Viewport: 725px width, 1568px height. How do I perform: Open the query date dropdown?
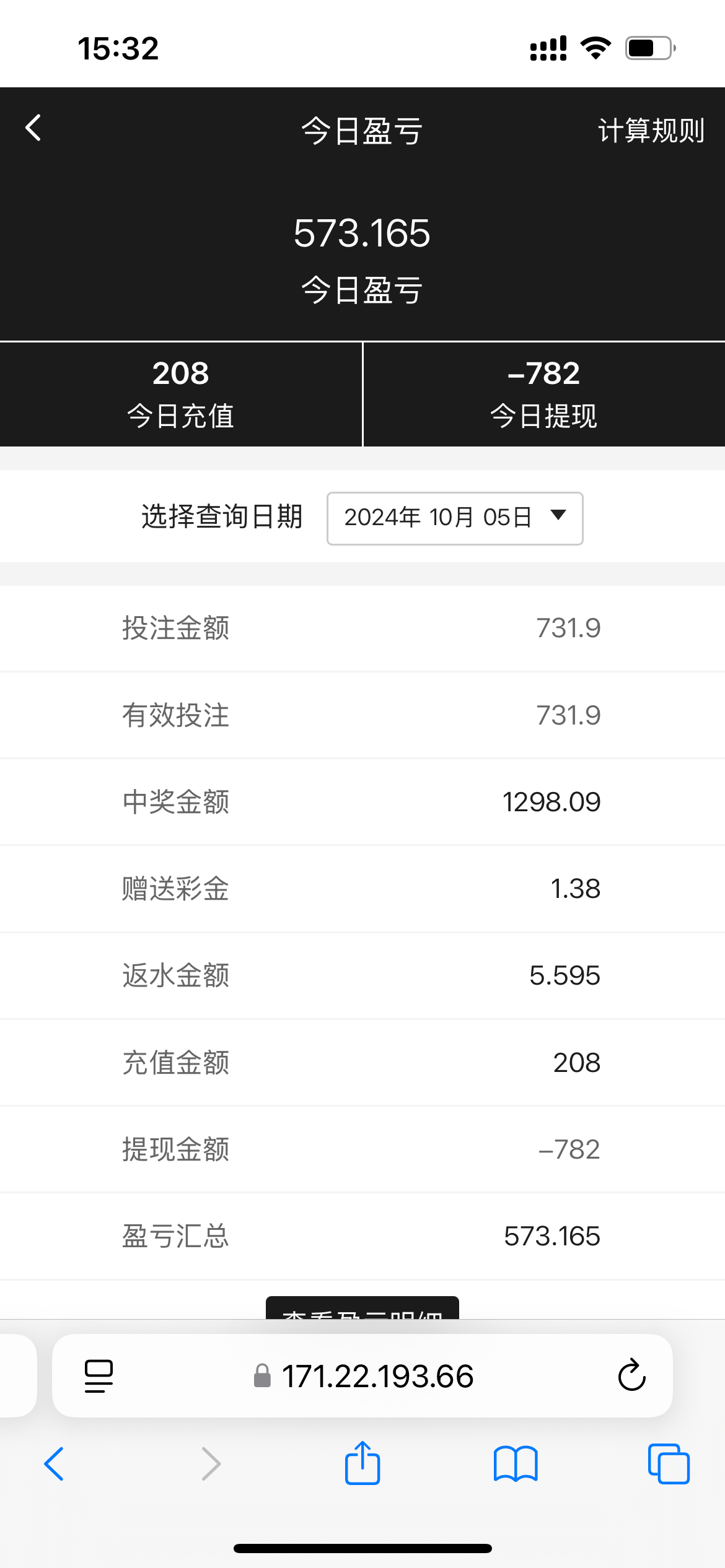[x=455, y=518]
